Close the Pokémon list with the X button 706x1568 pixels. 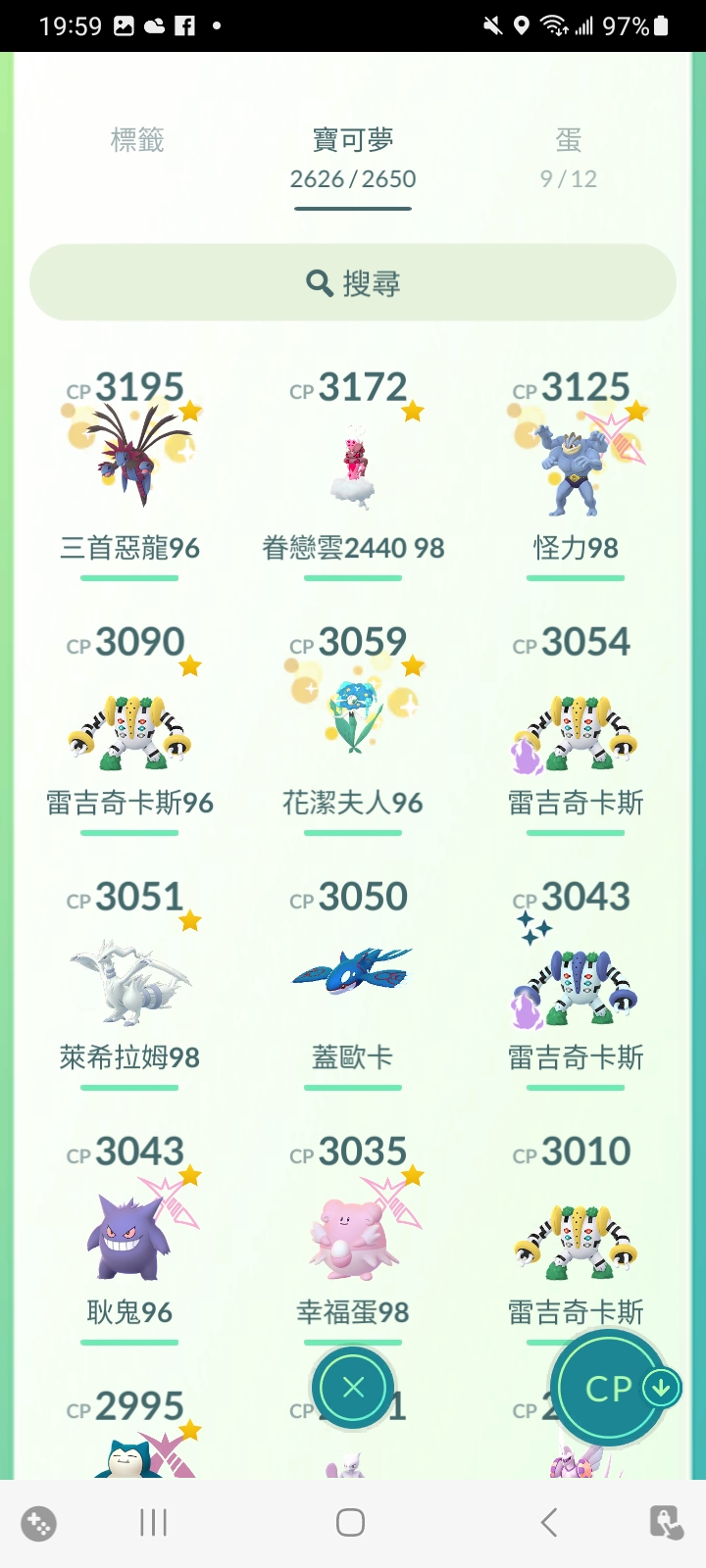[353, 1387]
